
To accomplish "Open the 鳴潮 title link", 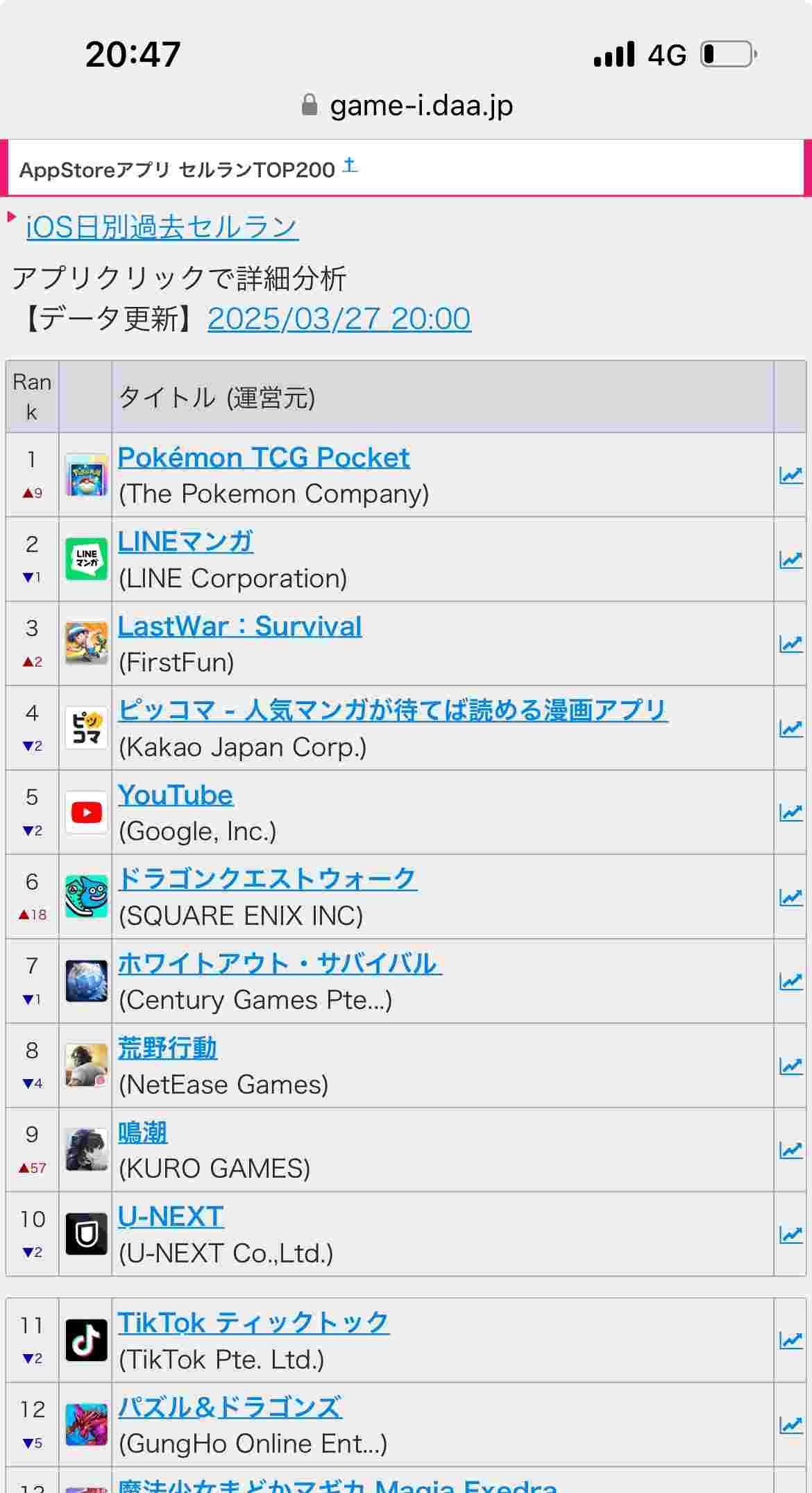I will 142,1133.
